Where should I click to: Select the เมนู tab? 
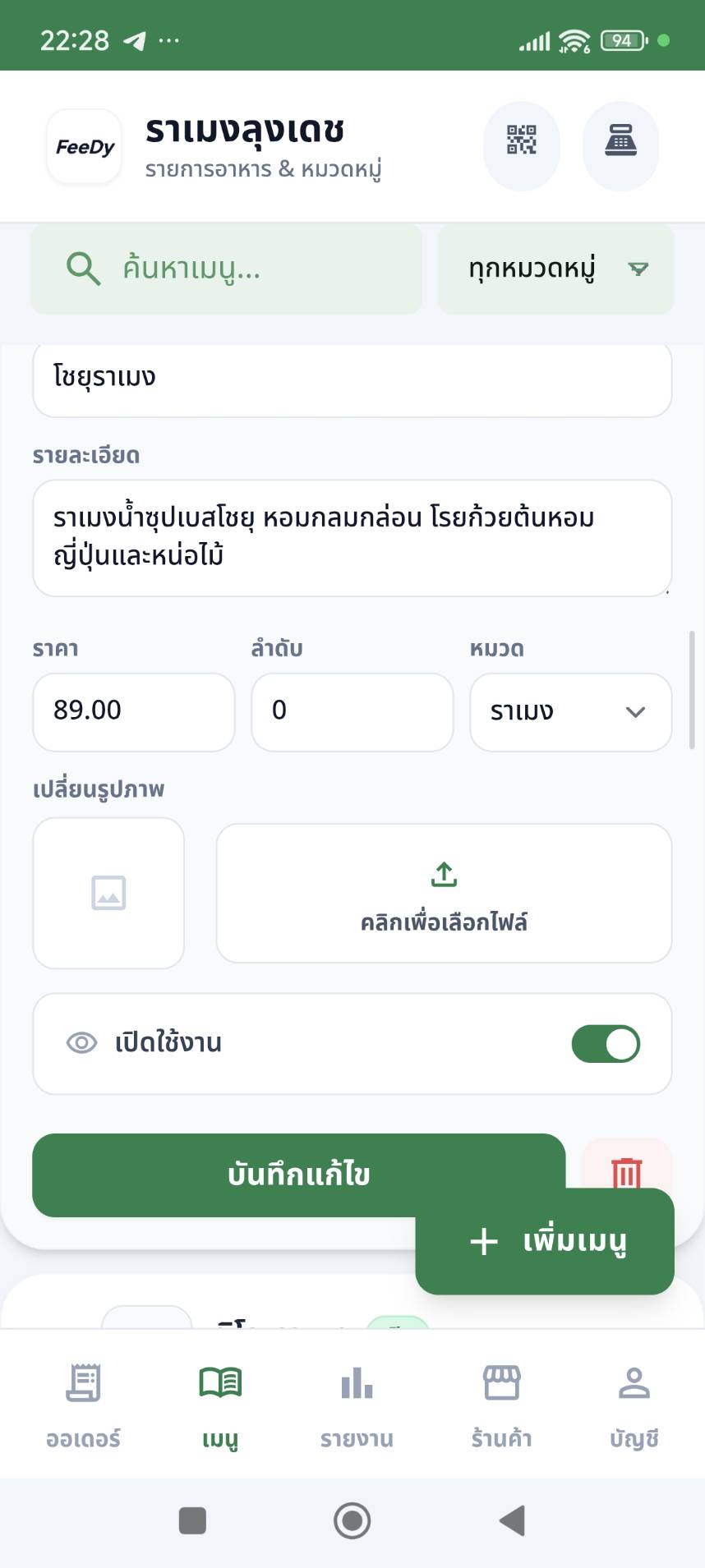(x=220, y=1405)
